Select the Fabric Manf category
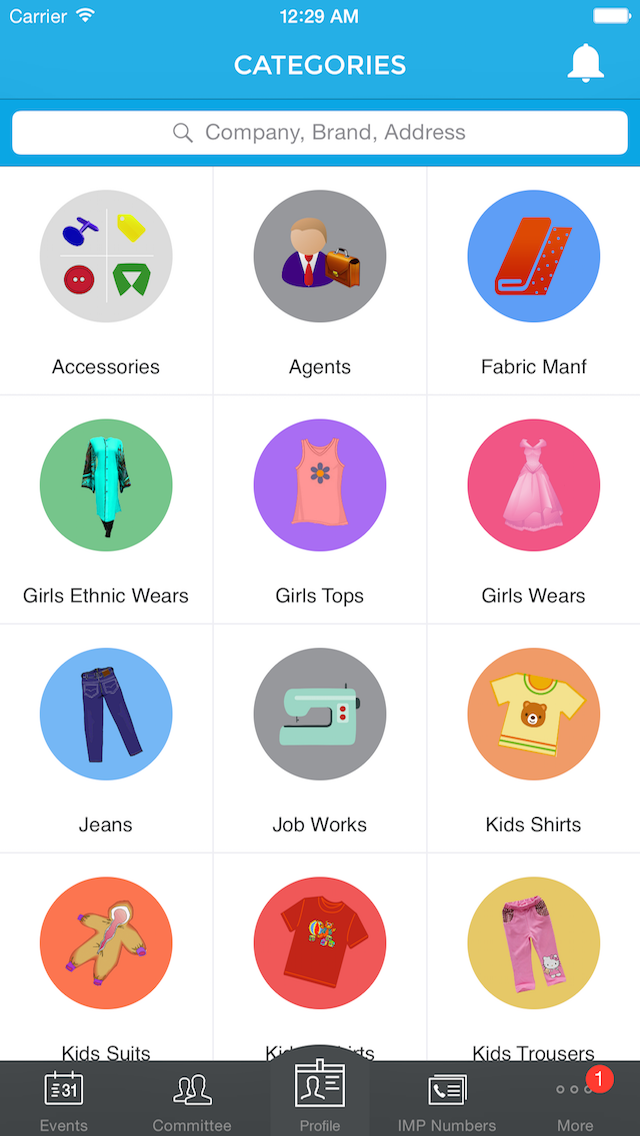The height and width of the screenshot is (1136, 640). pyautogui.click(x=533, y=281)
